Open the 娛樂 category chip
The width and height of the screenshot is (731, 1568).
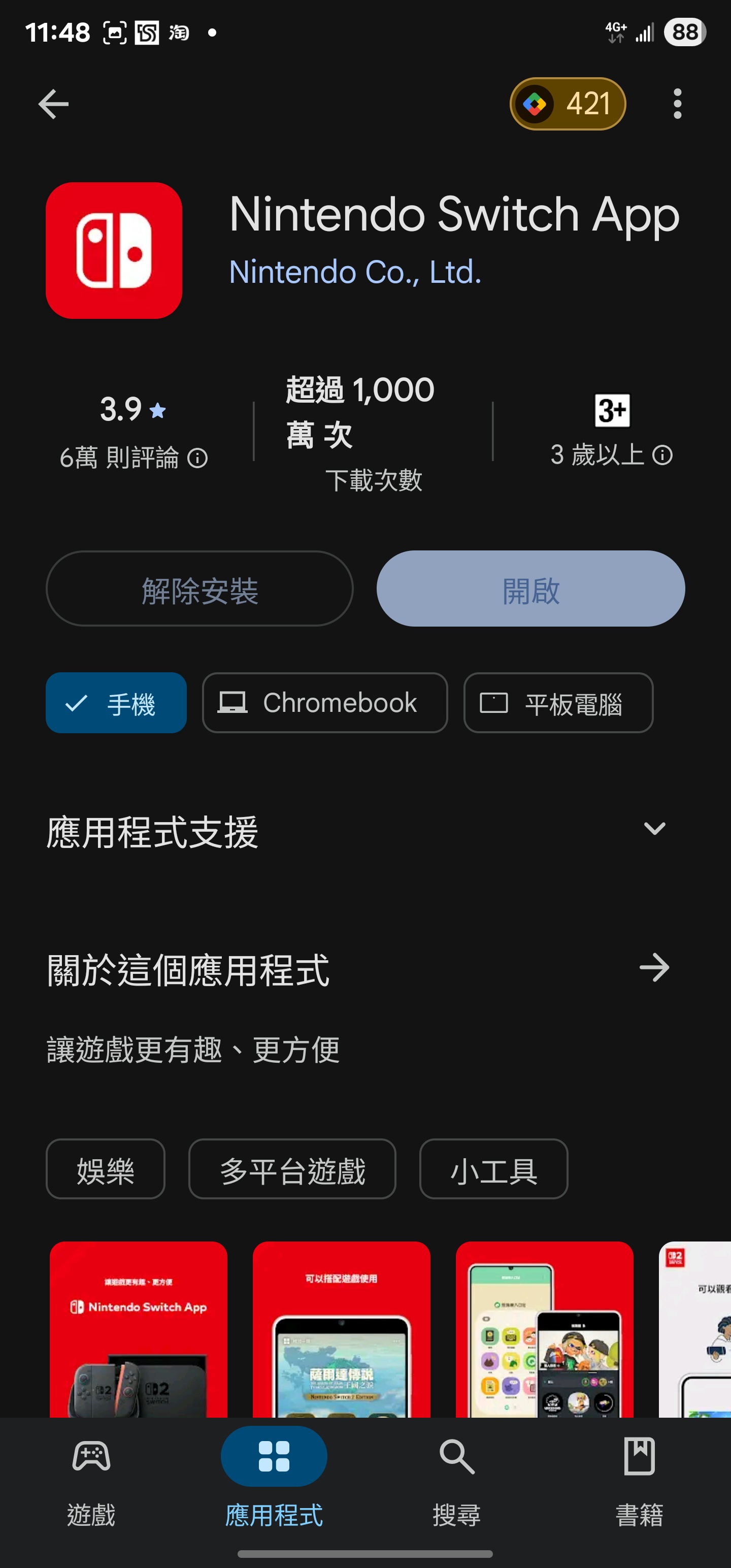click(105, 1169)
